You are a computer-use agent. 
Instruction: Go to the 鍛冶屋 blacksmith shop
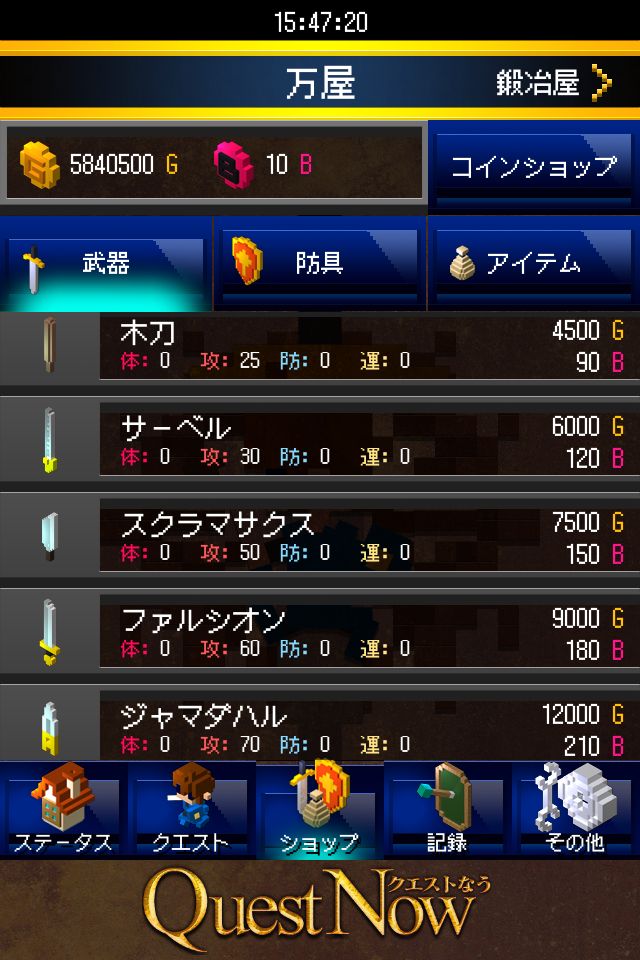554,84
